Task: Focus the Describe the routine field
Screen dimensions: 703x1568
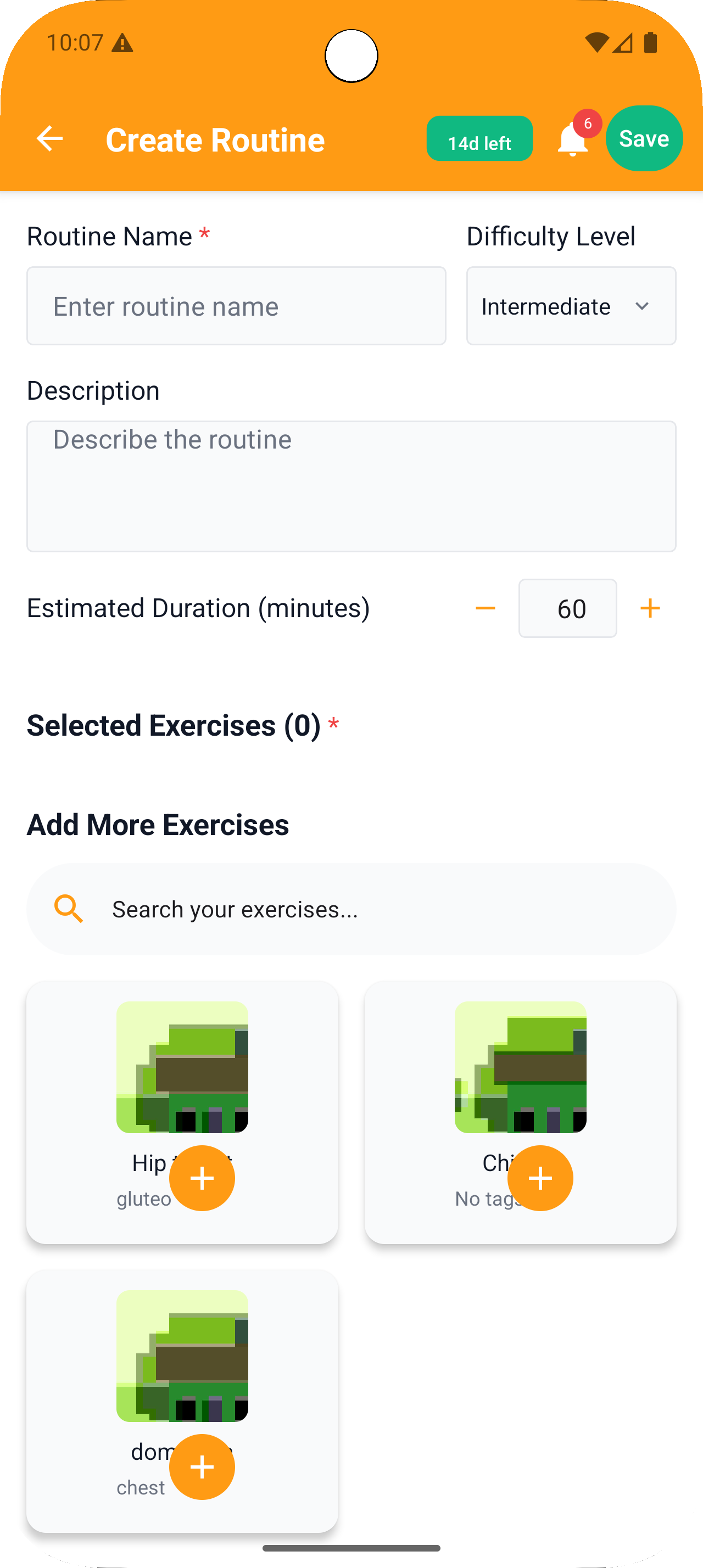Action: coord(351,486)
